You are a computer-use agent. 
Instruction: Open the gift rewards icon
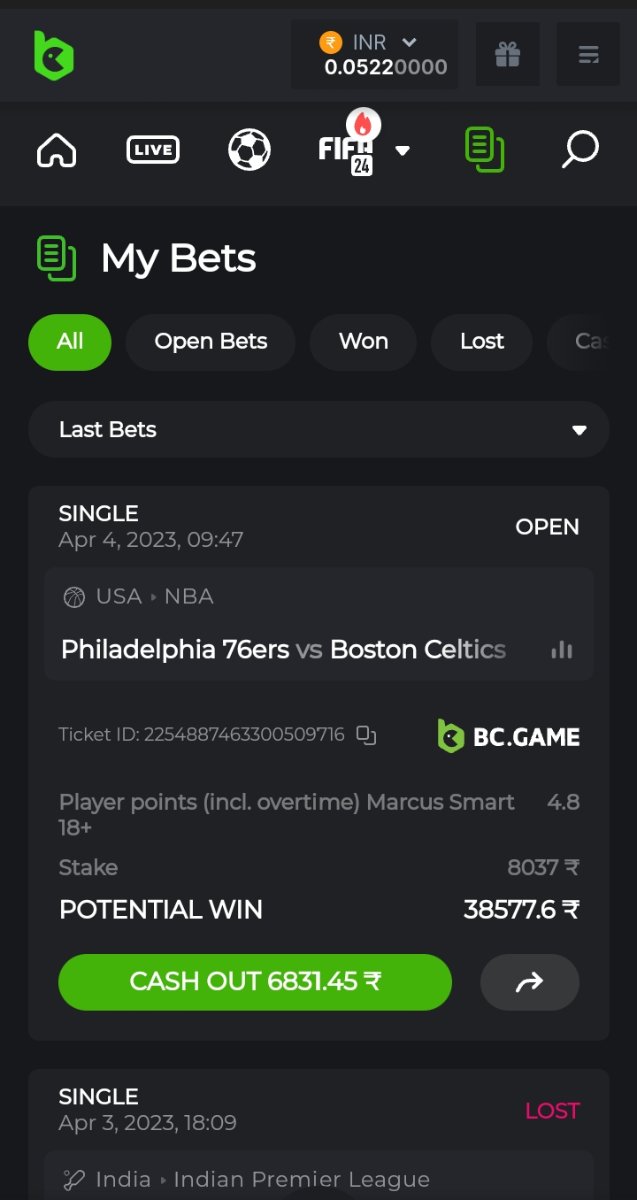click(x=508, y=55)
